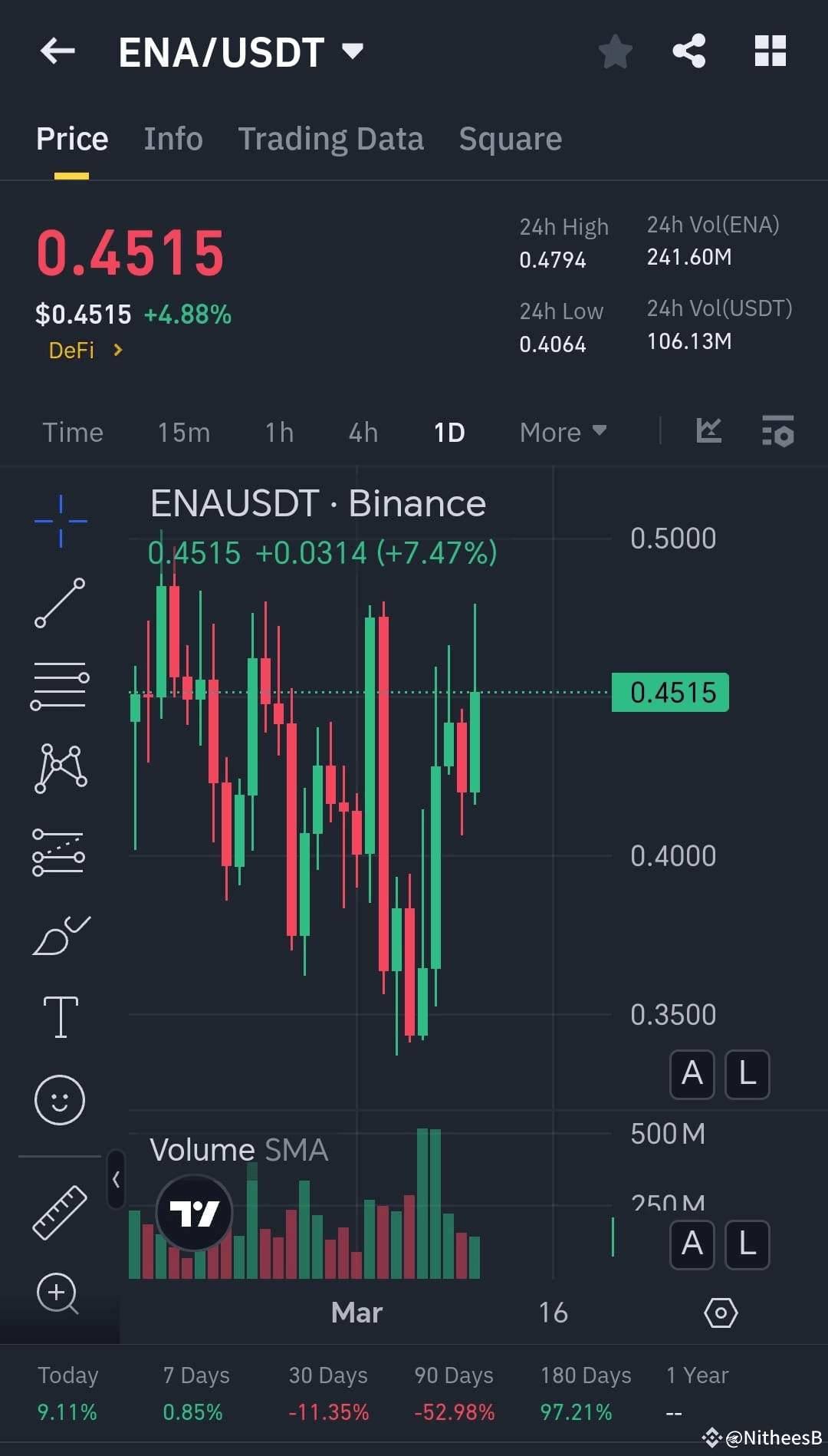Viewport: 828px width, 1456px height.
Task: Toggle auto scale with the A button
Action: coord(692,1074)
